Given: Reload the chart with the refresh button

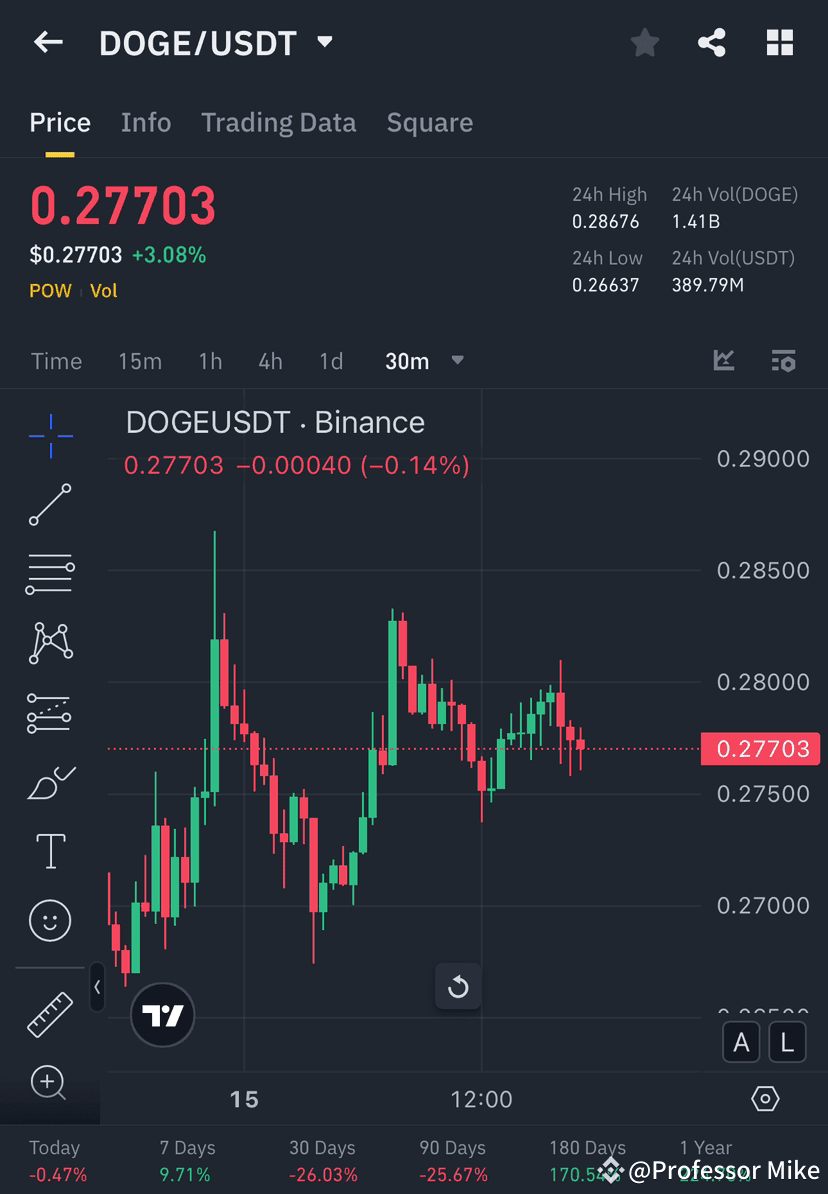Looking at the screenshot, I should 458,986.
